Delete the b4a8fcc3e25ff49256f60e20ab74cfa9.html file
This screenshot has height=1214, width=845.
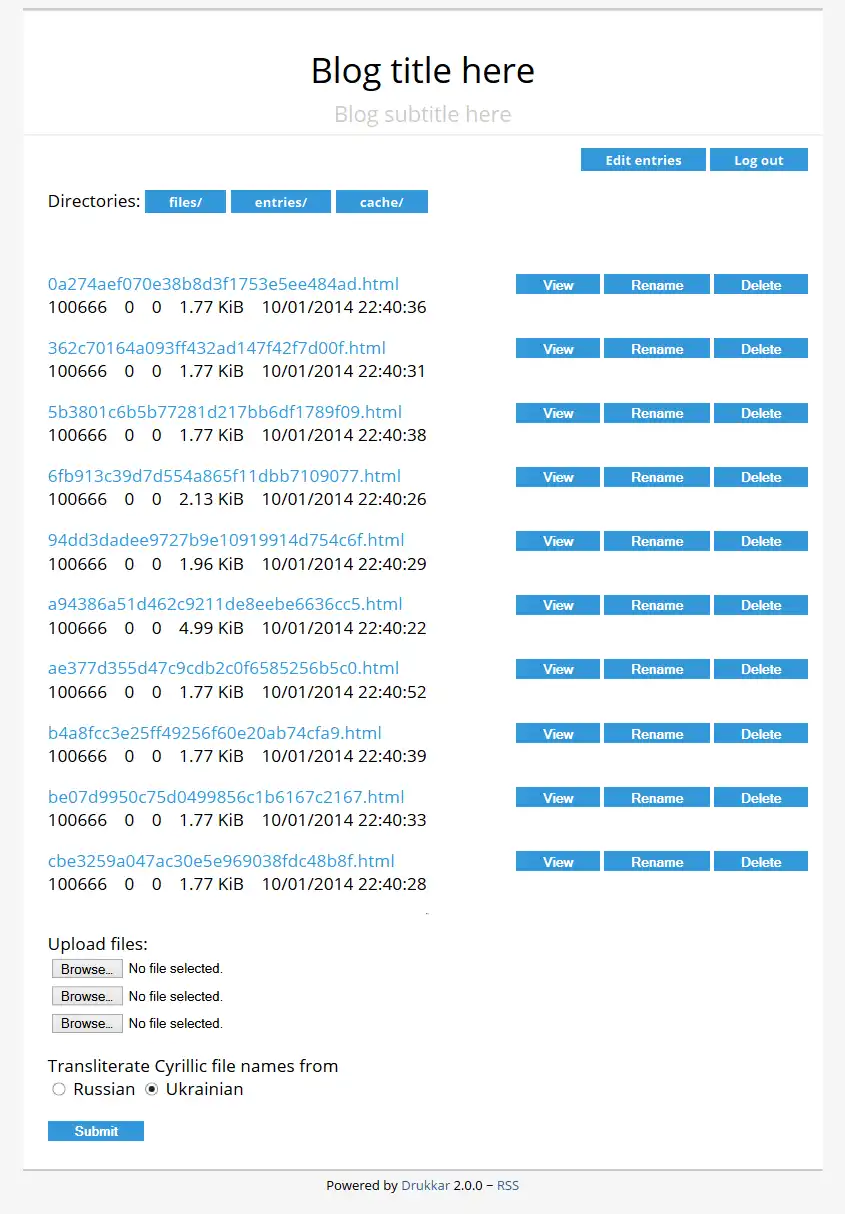(760, 734)
